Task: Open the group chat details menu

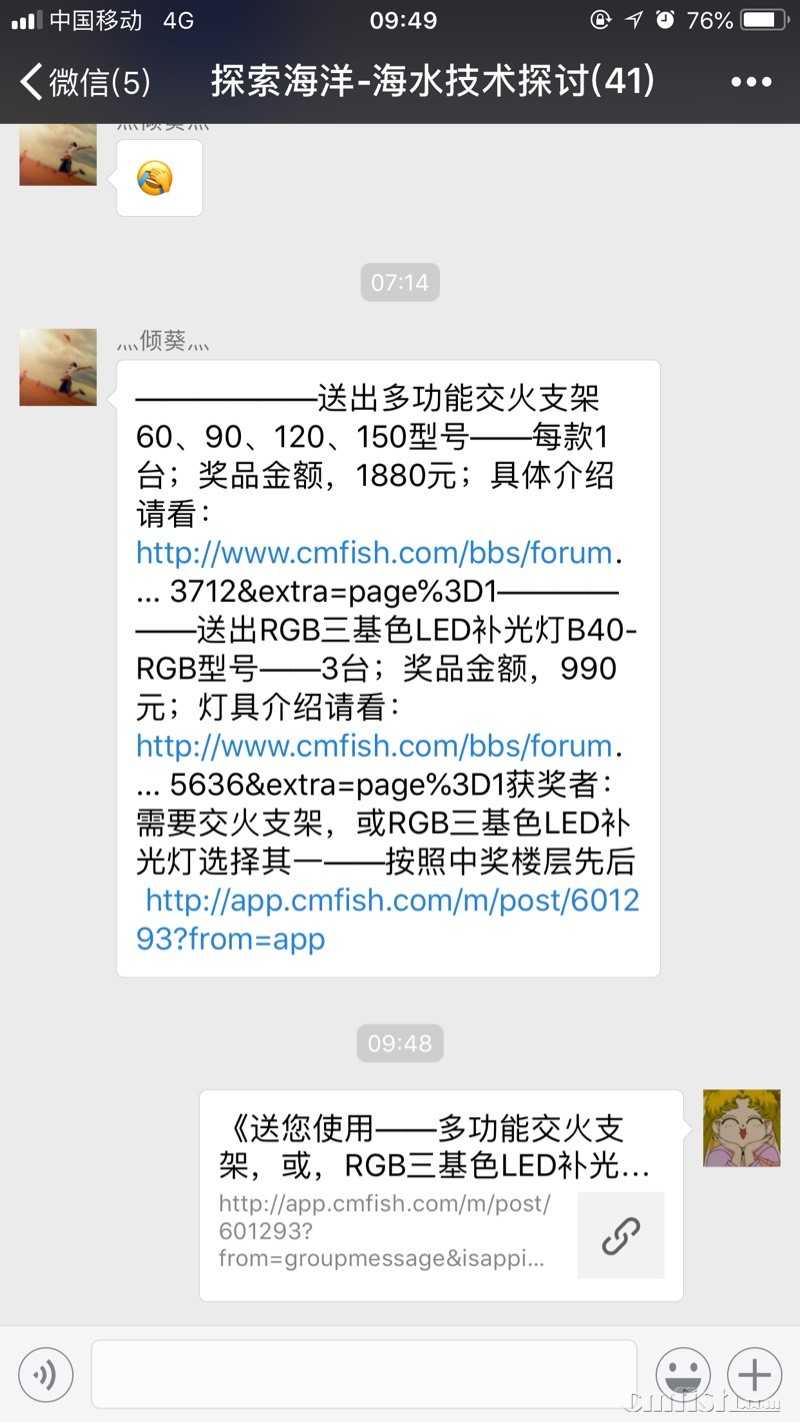Action: tap(751, 81)
